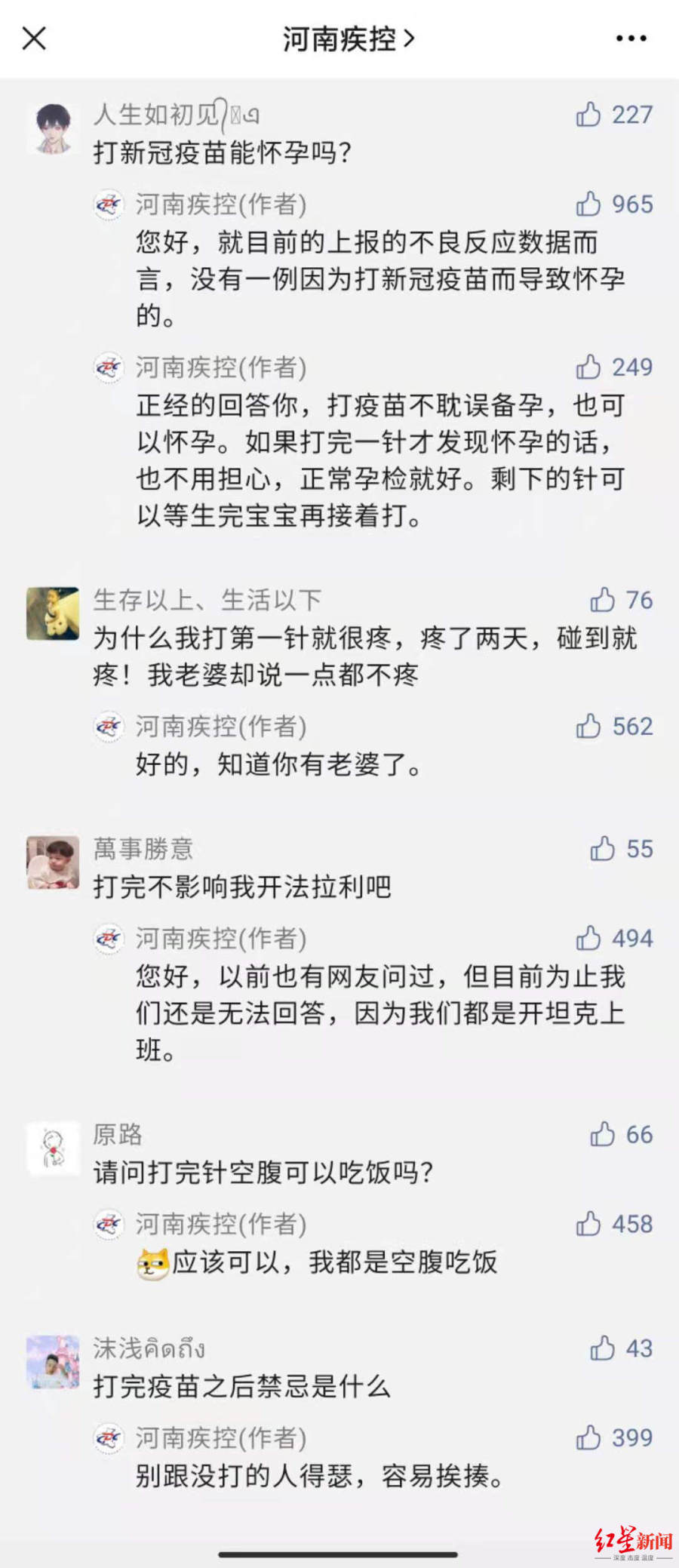Viewport: 679px width, 1568px height.
Task: Like the author reply with 494 likes
Action: pos(588,939)
